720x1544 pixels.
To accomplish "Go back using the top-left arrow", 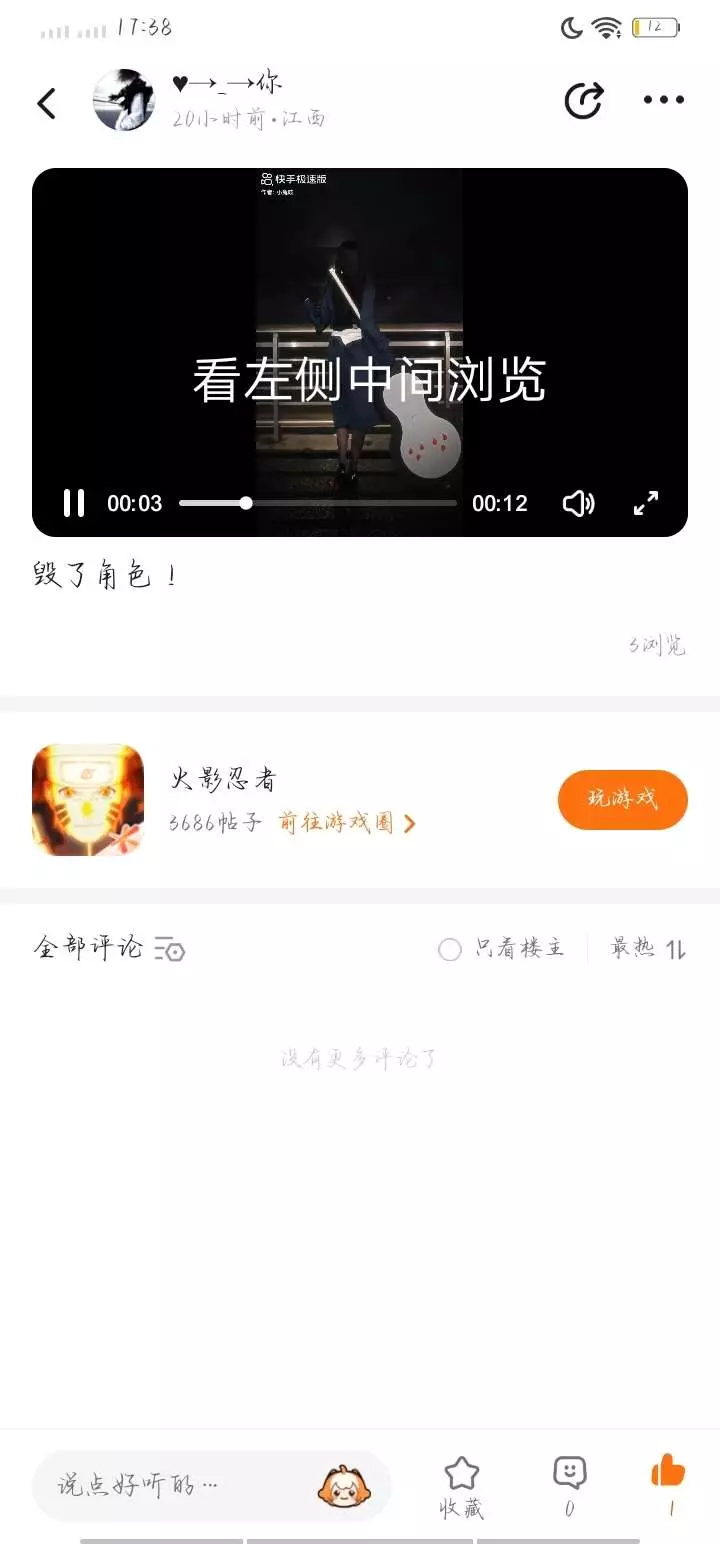I will coord(46,103).
